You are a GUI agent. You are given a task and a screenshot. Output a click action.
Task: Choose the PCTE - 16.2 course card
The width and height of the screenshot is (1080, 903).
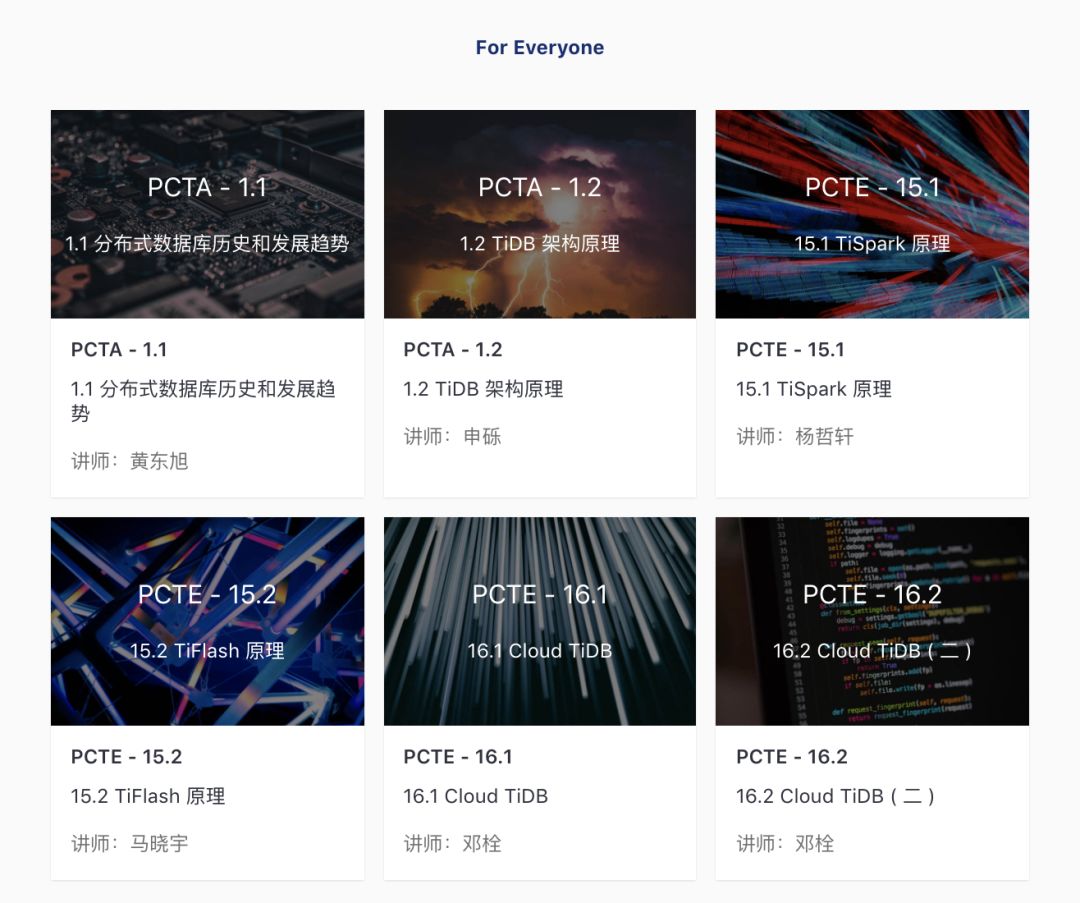pos(872,697)
